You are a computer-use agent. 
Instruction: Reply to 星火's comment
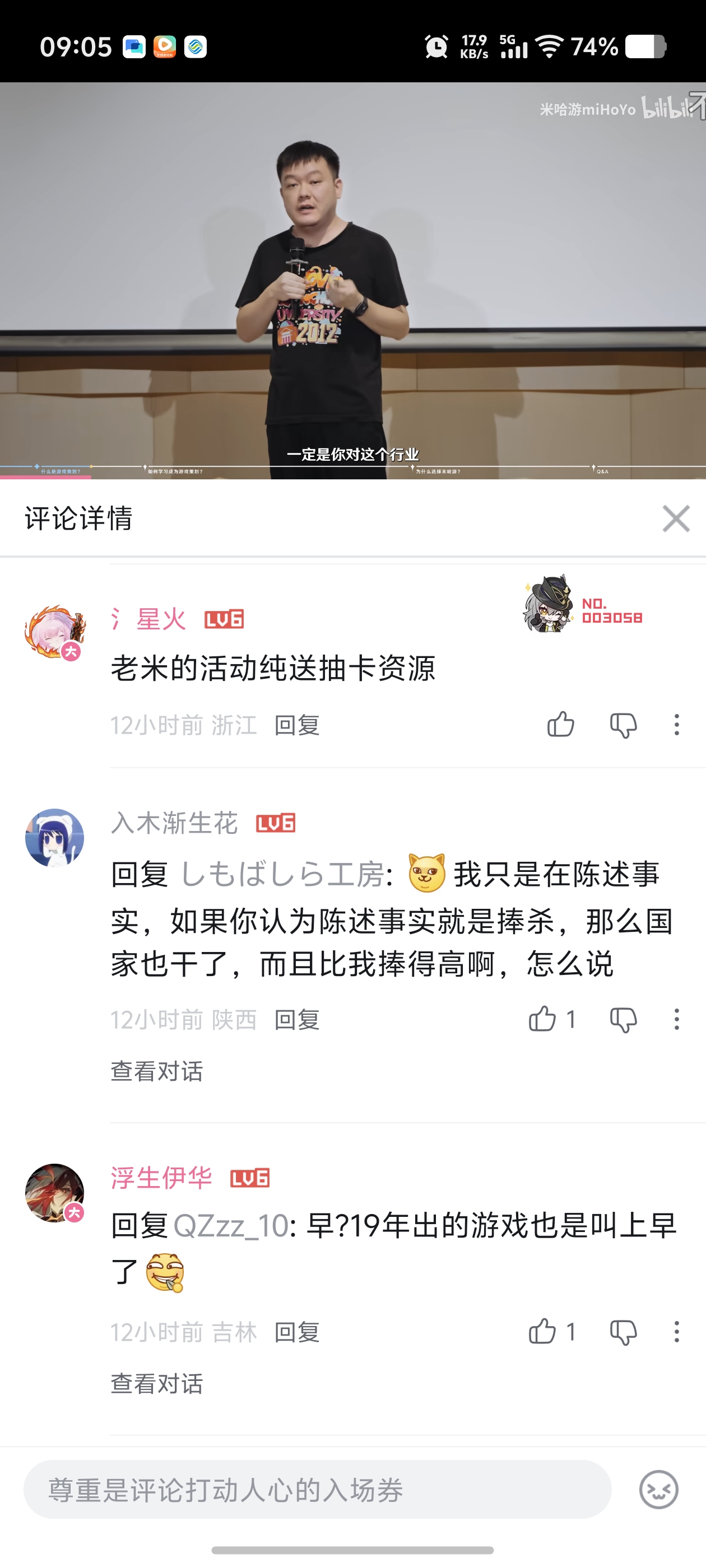click(x=296, y=725)
